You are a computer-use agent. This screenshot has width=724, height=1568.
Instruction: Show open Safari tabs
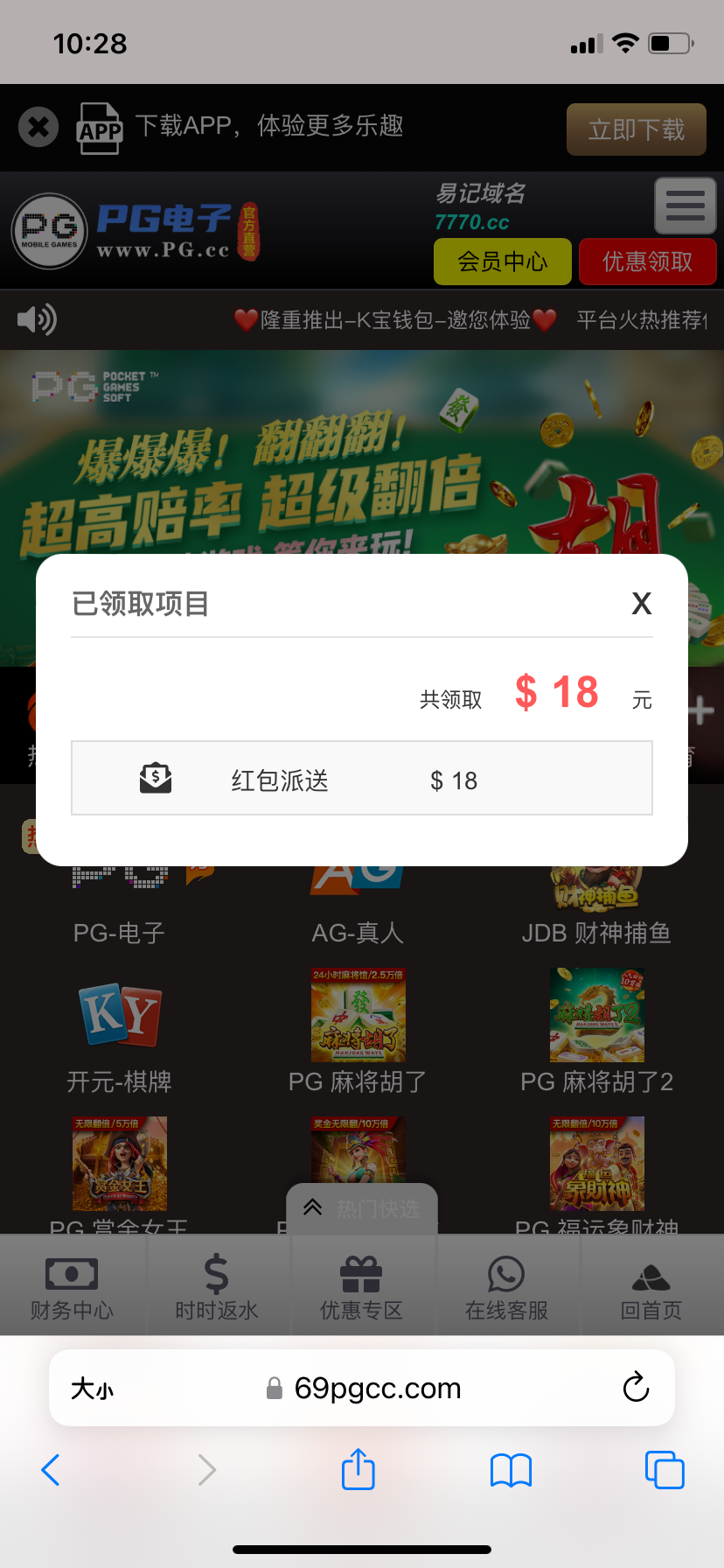coord(664,1470)
